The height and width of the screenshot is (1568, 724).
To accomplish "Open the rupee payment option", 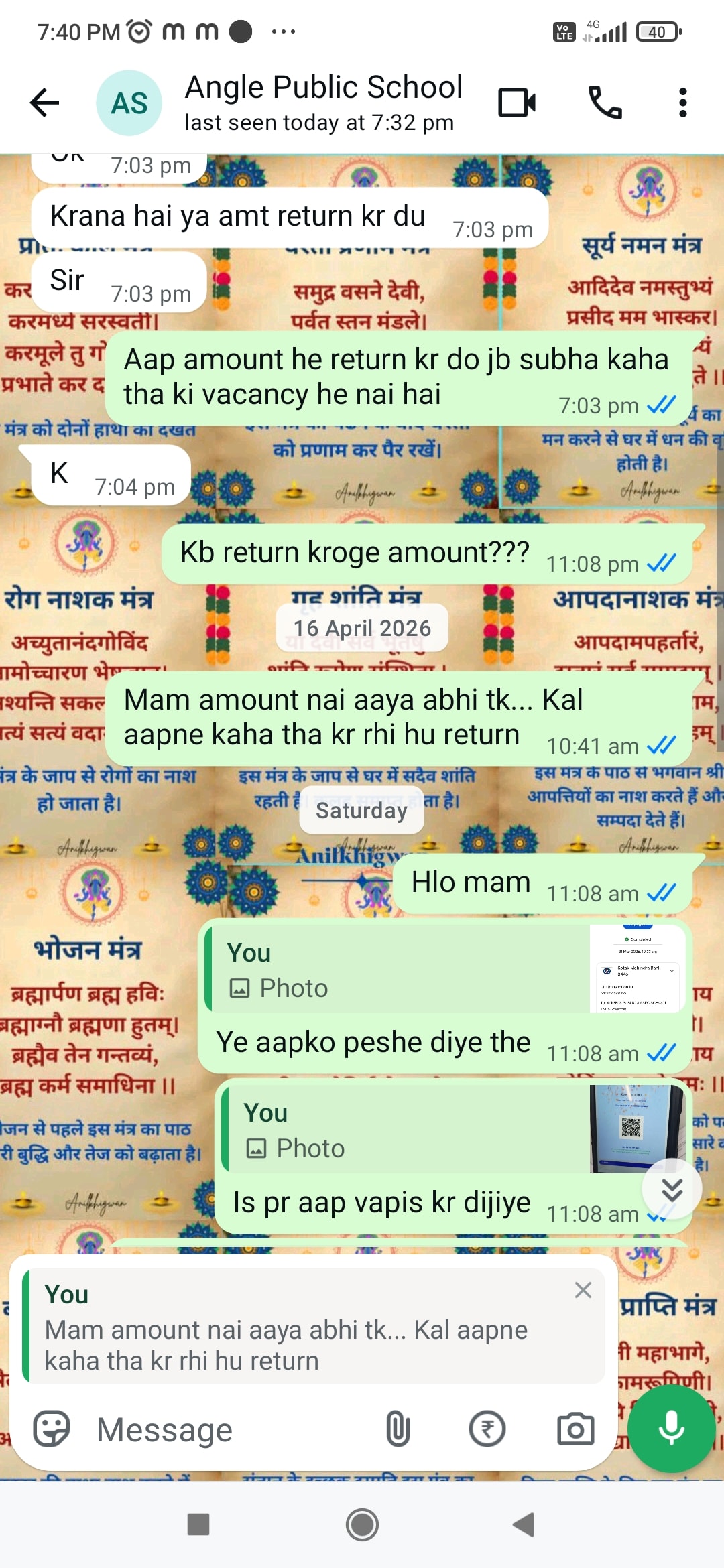I will pyautogui.click(x=487, y=1429).
